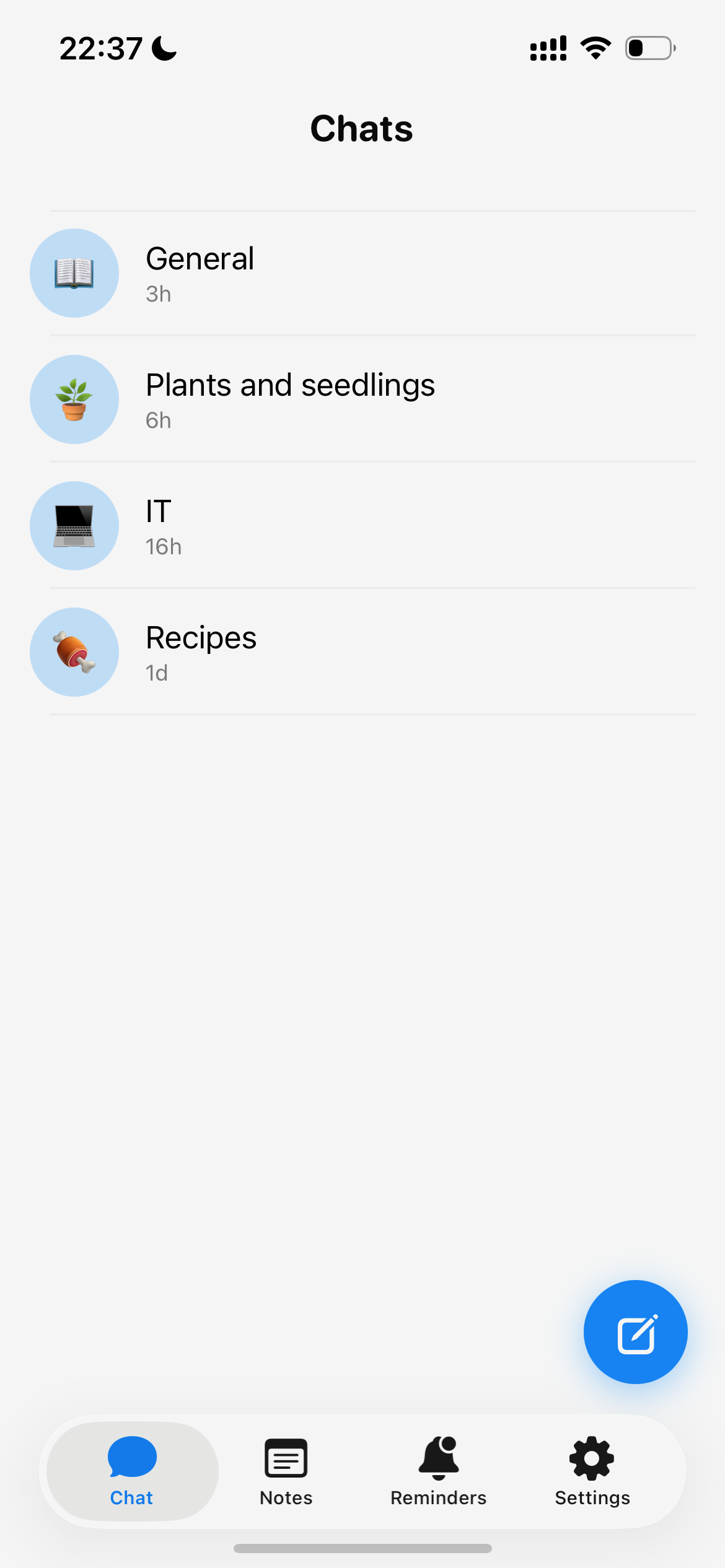Tap the meat-on-bone icon for Recipes chat
The image size is (725, 1568).
pos(74,652)
